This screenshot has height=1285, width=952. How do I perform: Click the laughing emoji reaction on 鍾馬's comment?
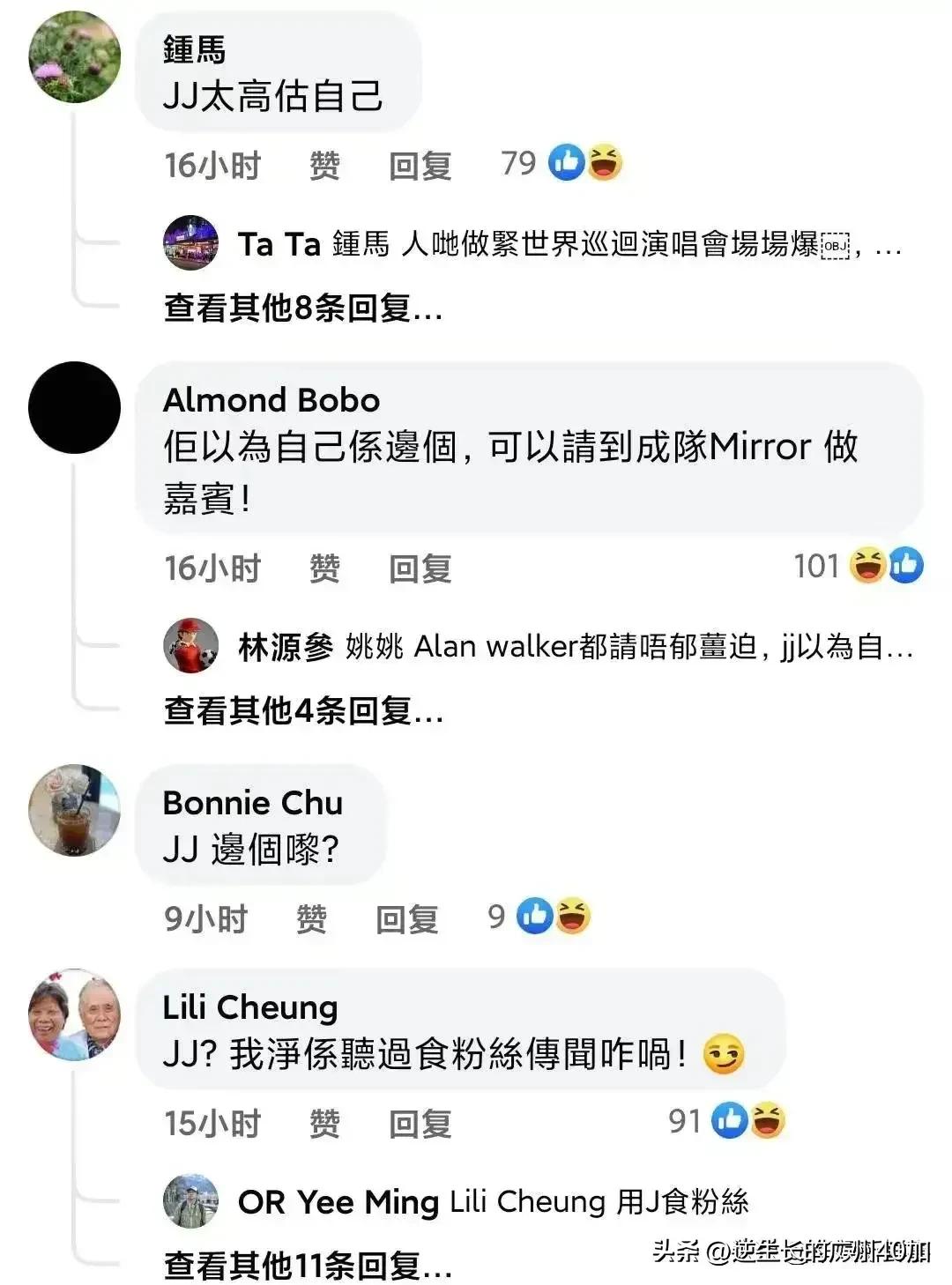[x=606, y=163]
